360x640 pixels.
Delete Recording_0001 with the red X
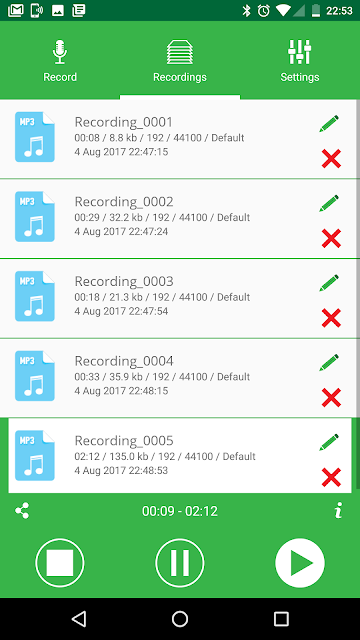point(331,159)
